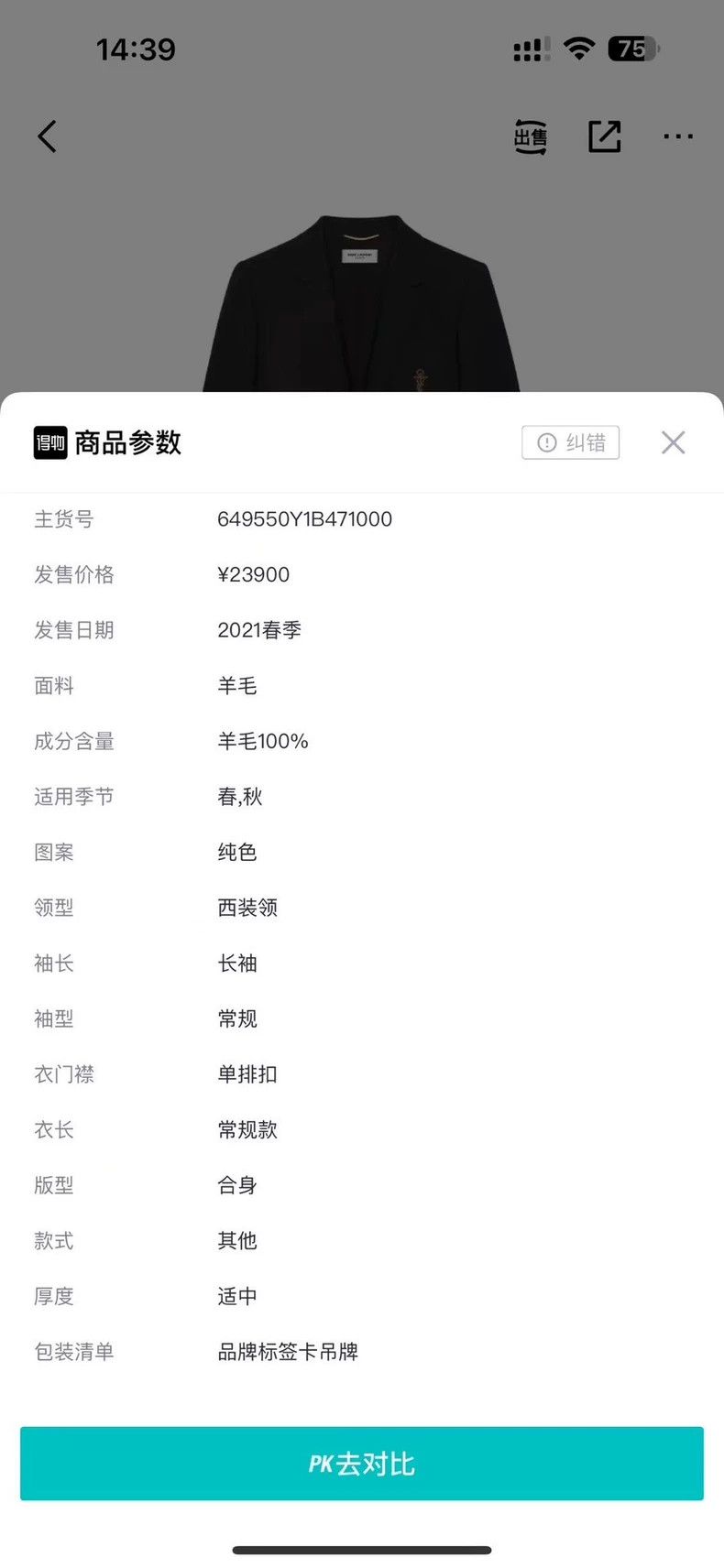
Task: Go back with the arrow icon
Action: tap(48, 136)
